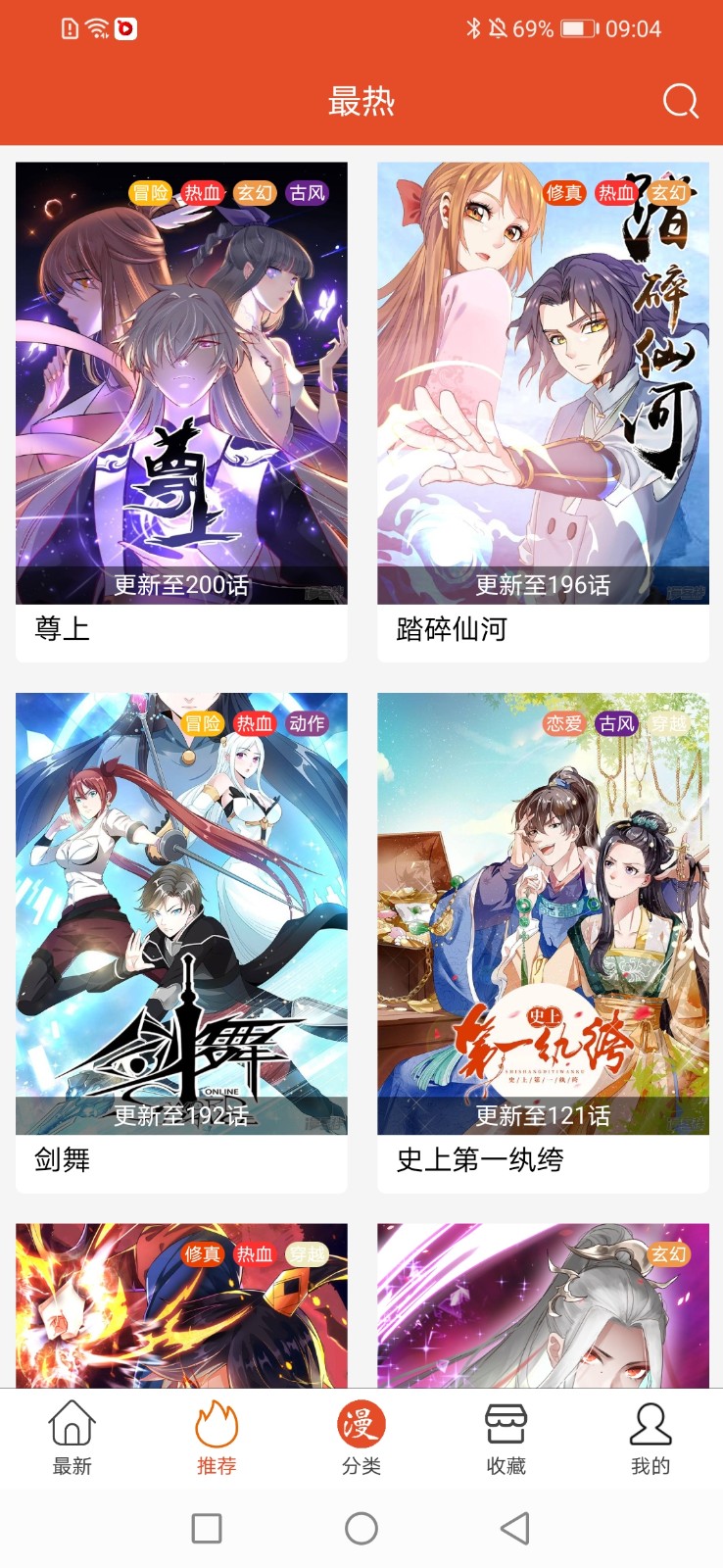This screenshot has width=723, height=1568.
Task: Switch to the 最新 tab
Action: click(x=72, y=1438)
